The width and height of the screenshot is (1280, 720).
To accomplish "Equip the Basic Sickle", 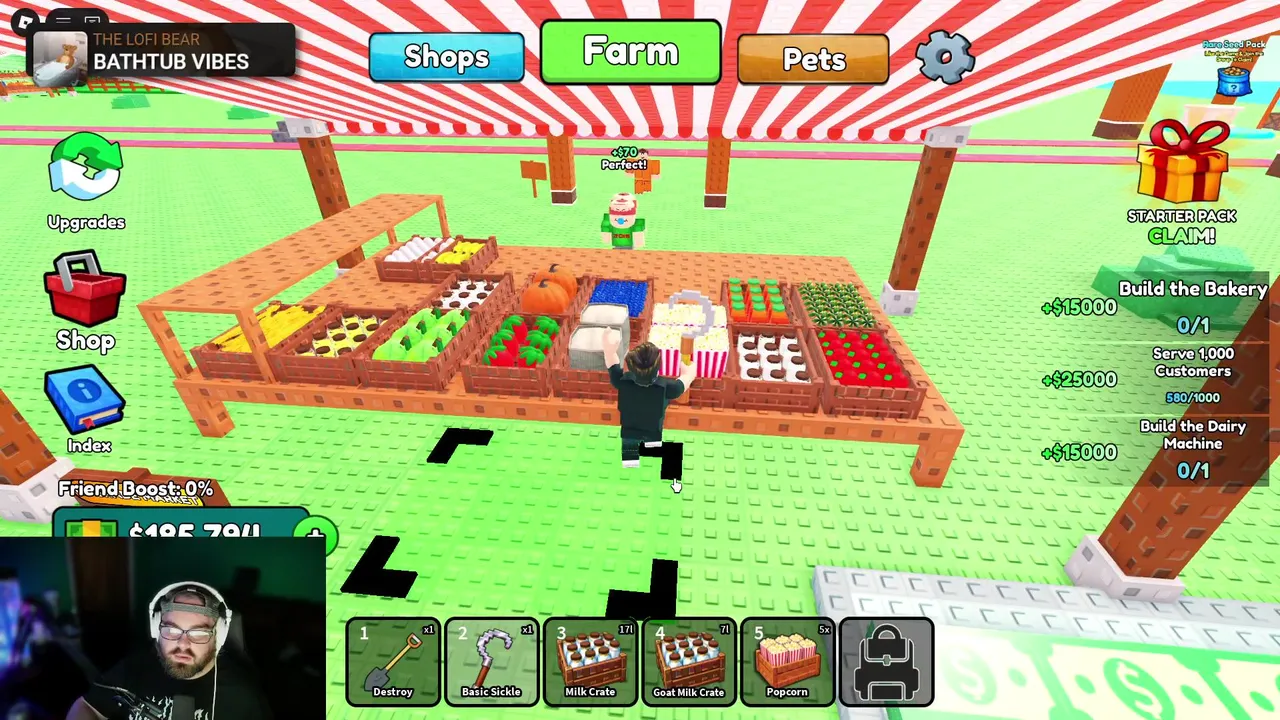I will tap(491, 662).
